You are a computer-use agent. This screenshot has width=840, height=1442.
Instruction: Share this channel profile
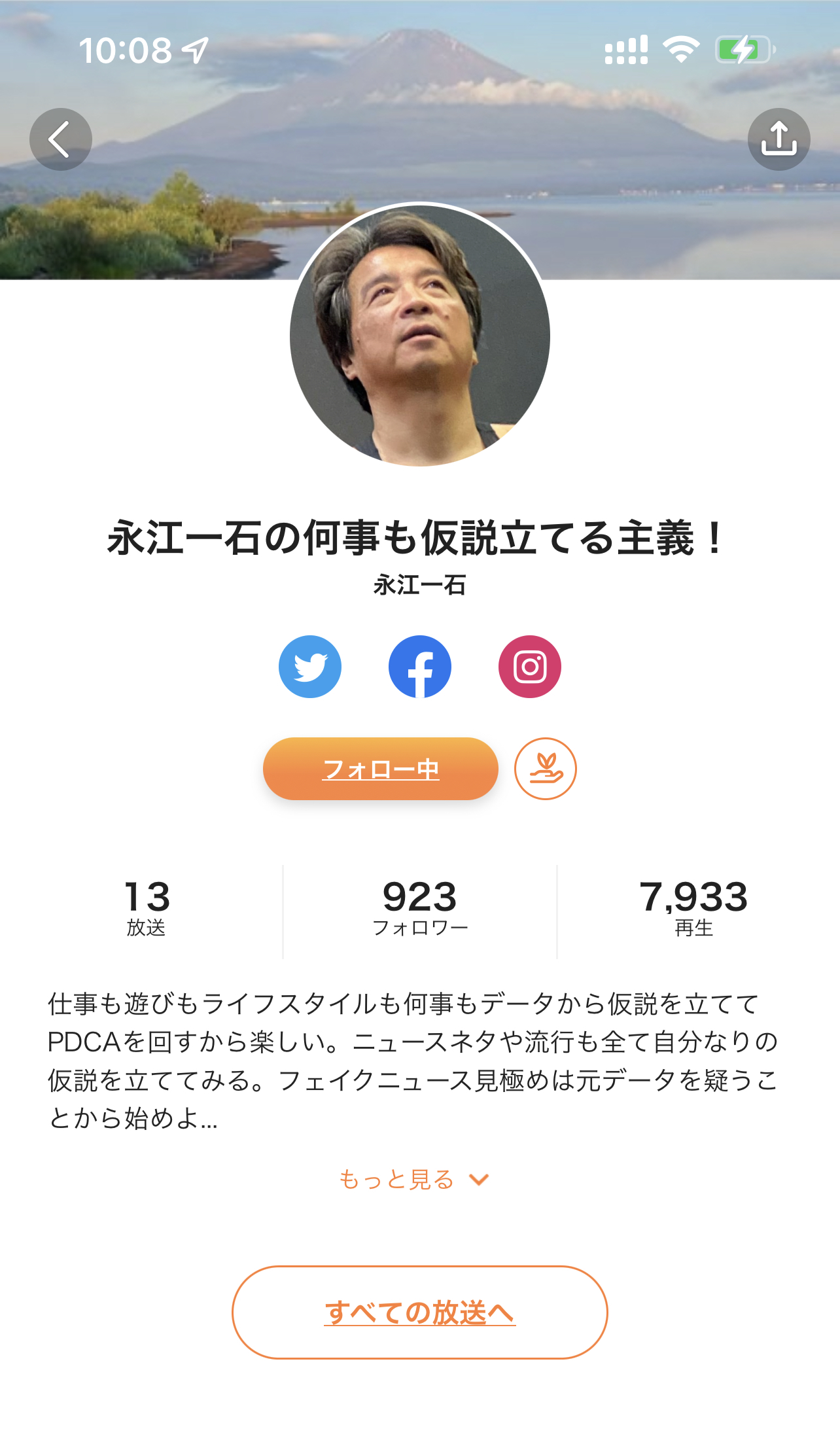779,139
